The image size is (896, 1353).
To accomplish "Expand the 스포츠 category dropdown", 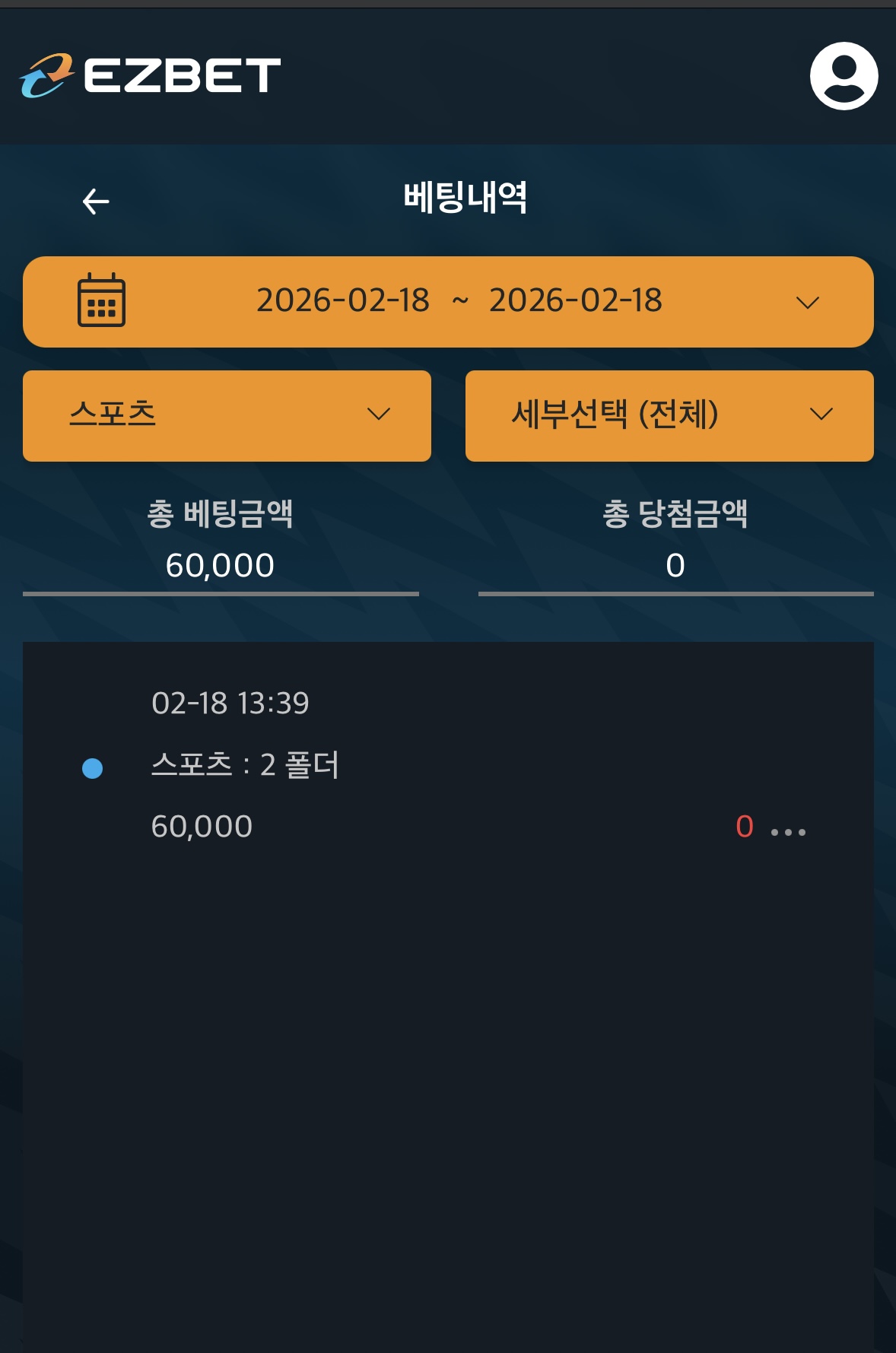I will (227, 415).
